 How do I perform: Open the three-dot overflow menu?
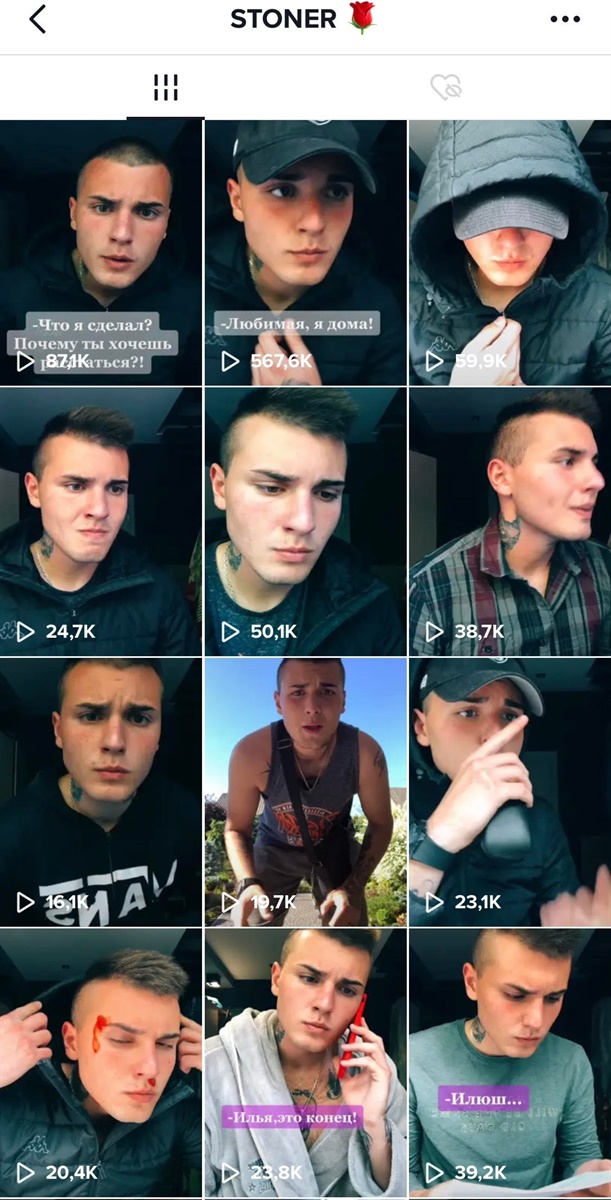565,19
